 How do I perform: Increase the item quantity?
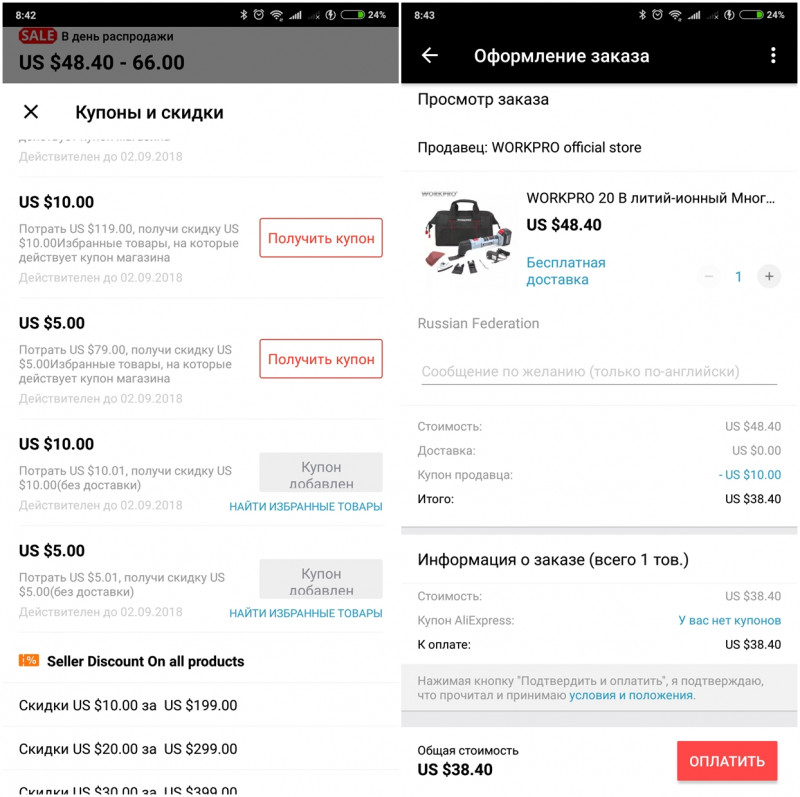click(769, 276)
